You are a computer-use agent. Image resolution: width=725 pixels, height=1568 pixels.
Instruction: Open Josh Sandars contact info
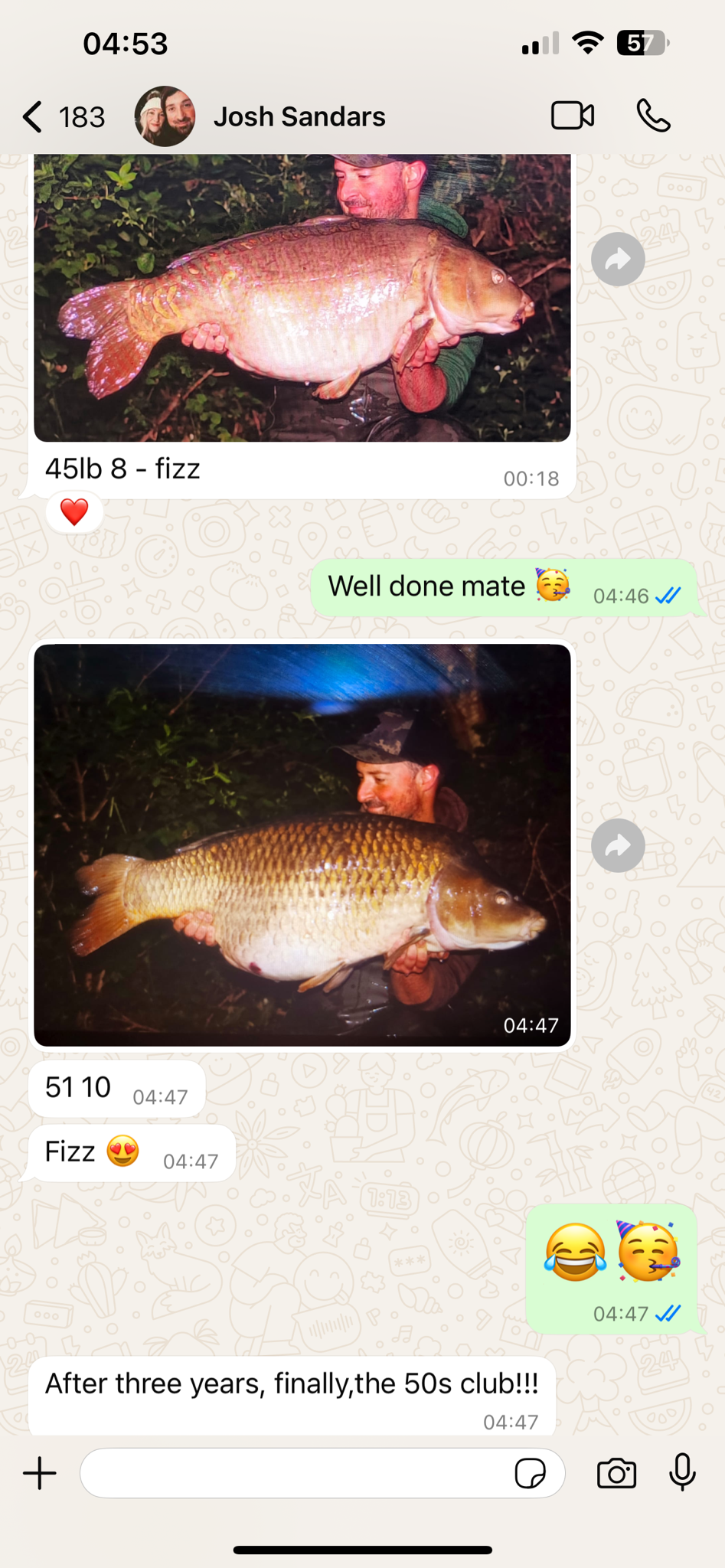click(x=299, y=117)
